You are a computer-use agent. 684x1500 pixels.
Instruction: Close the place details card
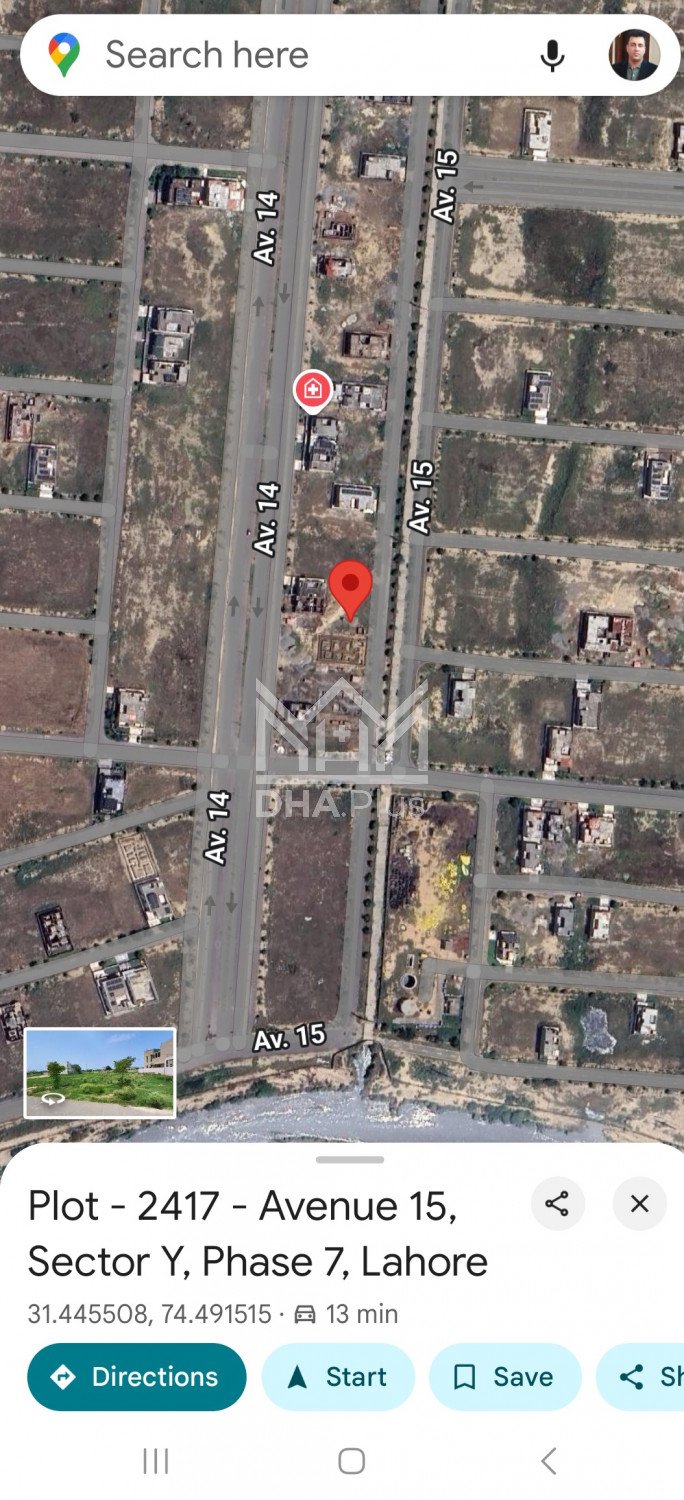click(x=639, y=1204)
